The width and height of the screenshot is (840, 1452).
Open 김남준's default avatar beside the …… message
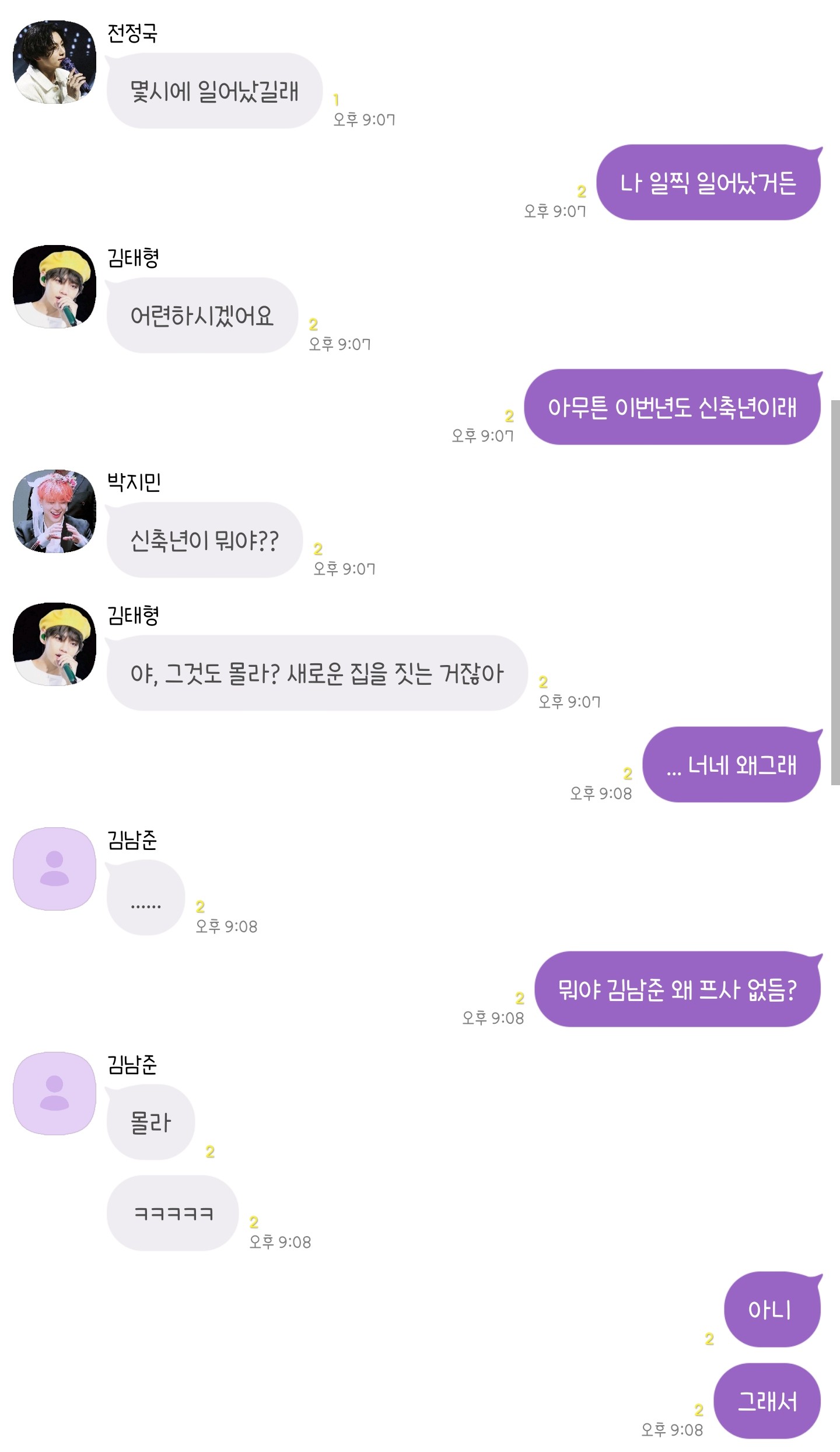click(x=54, y=869)
